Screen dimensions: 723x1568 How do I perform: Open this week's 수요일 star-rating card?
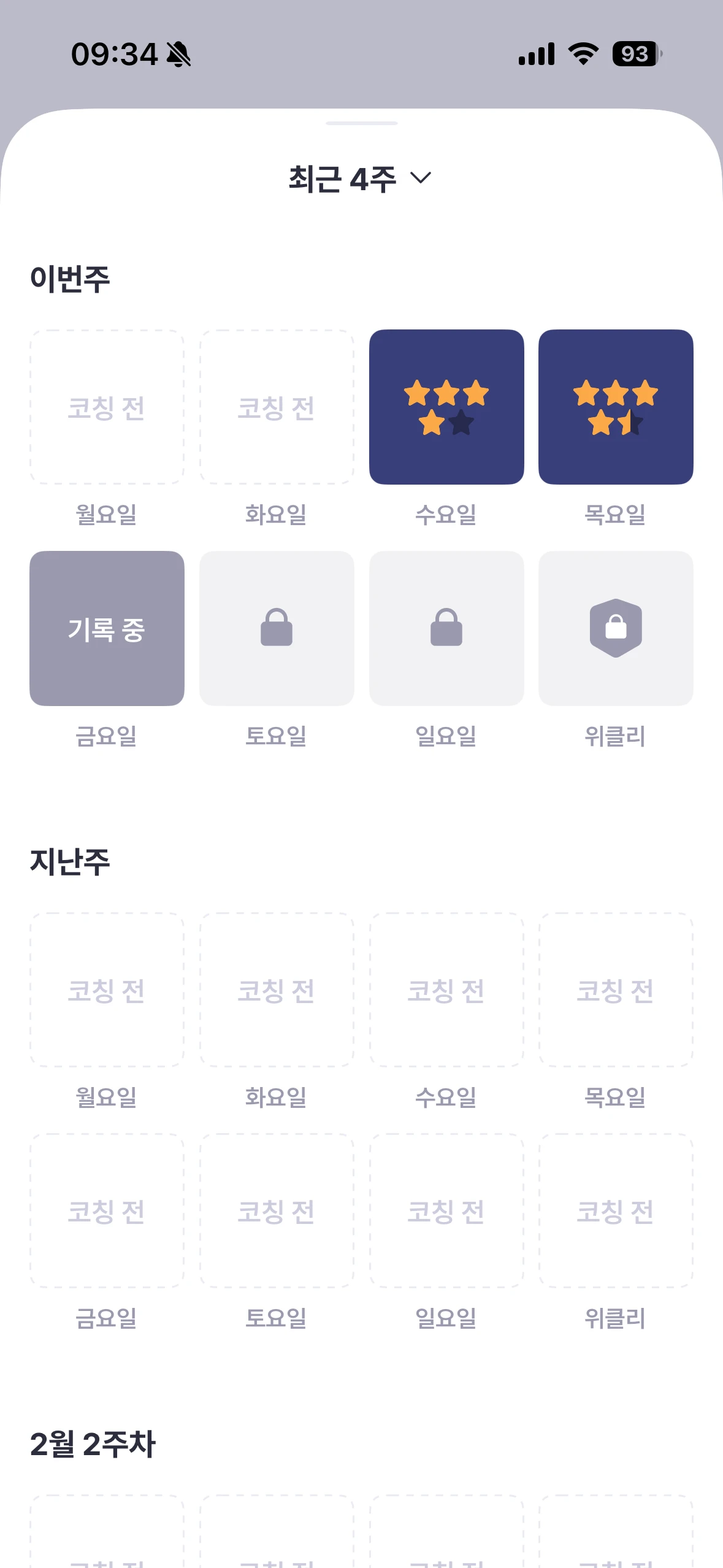coord(446,407)
